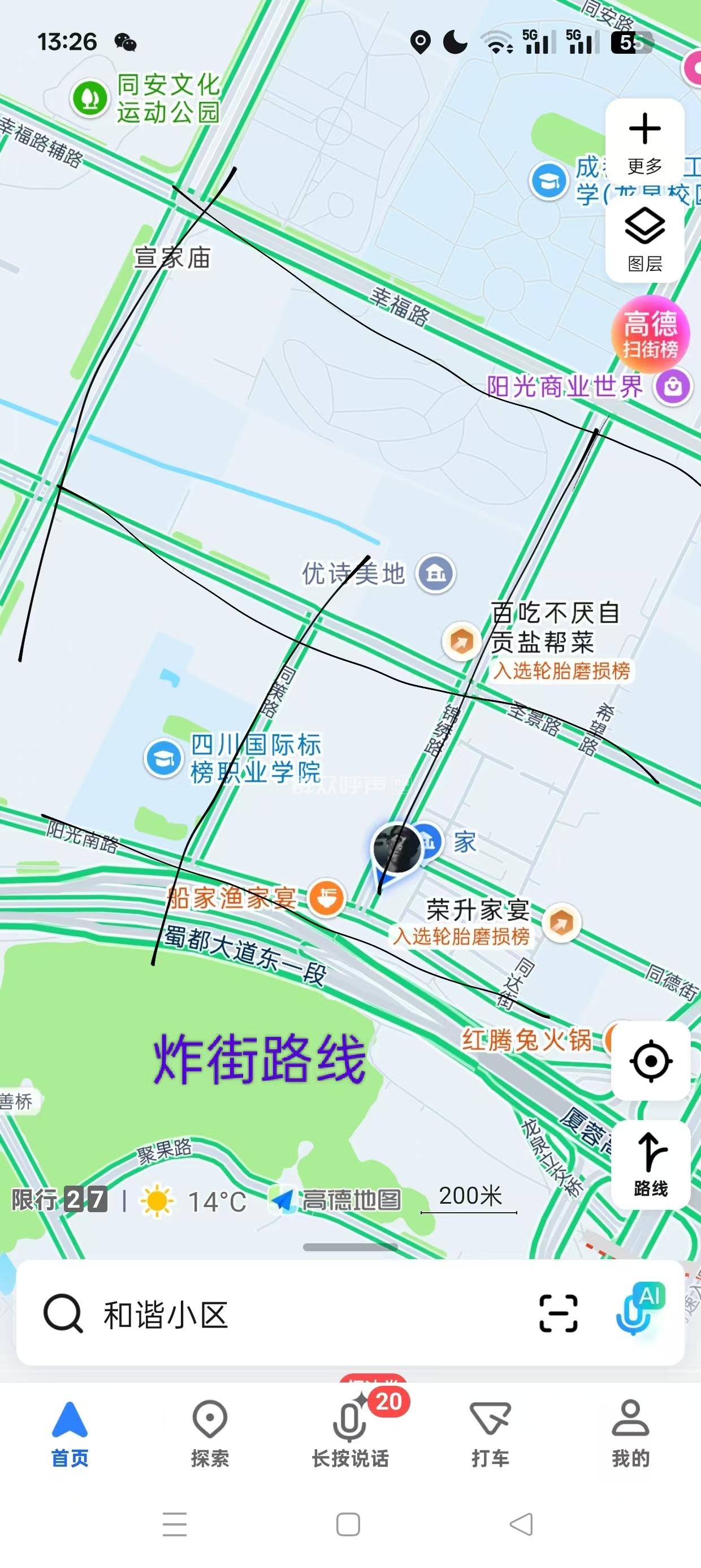The image size is (701, 1568).
Task: Open the scan icon in the search bar
Action: point(558,1313)
